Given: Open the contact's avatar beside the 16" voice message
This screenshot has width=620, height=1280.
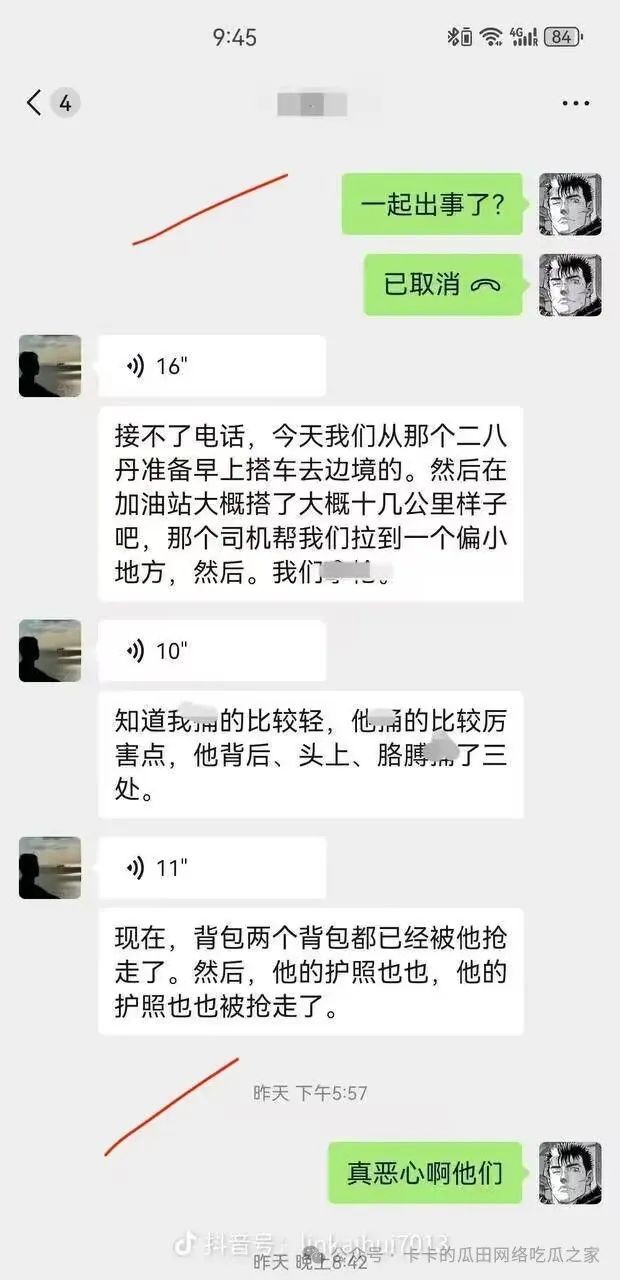Looking at the screenshot, I should [x=50, y=366].
